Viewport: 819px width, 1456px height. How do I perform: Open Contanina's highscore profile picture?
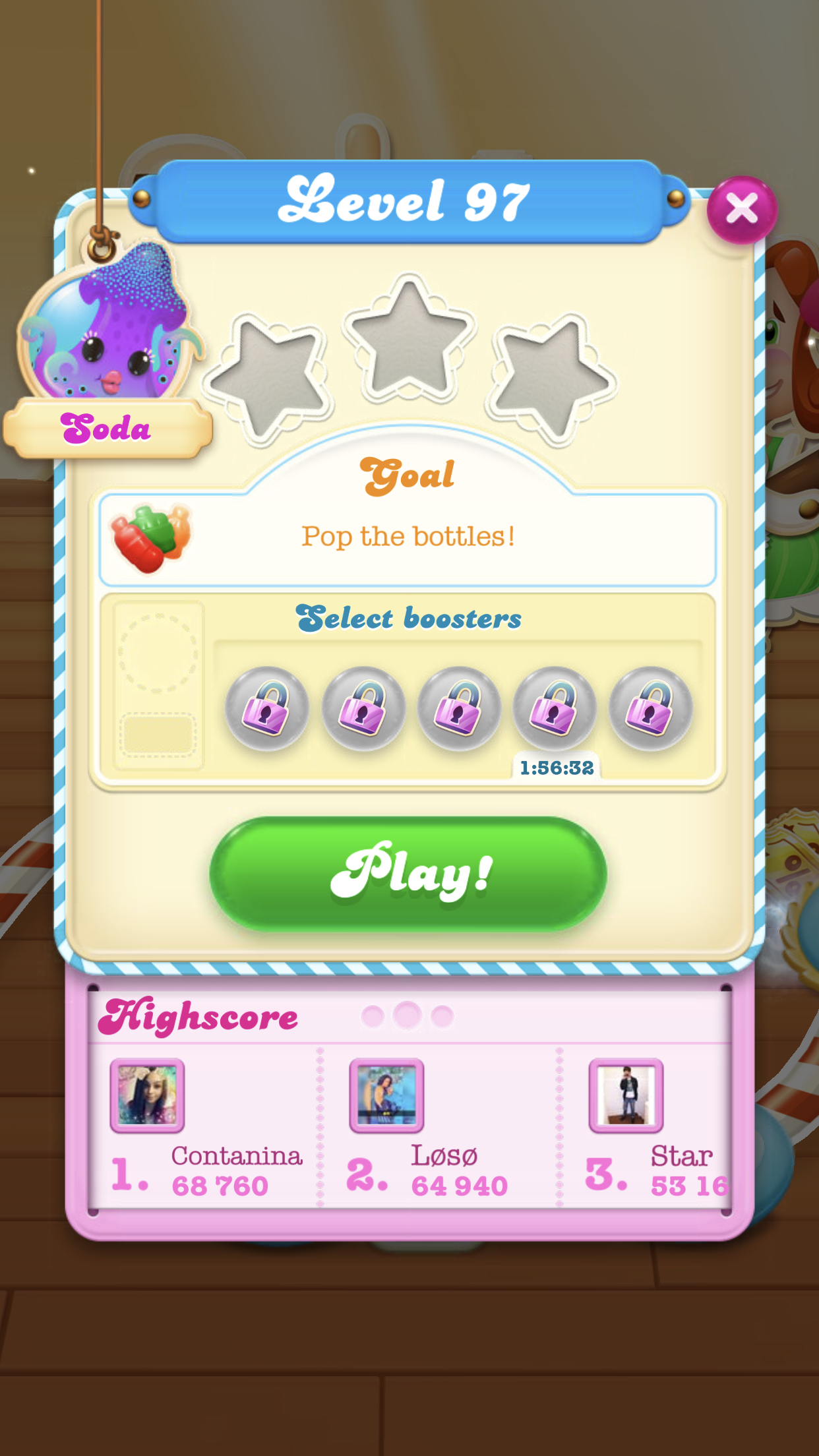147,1095
